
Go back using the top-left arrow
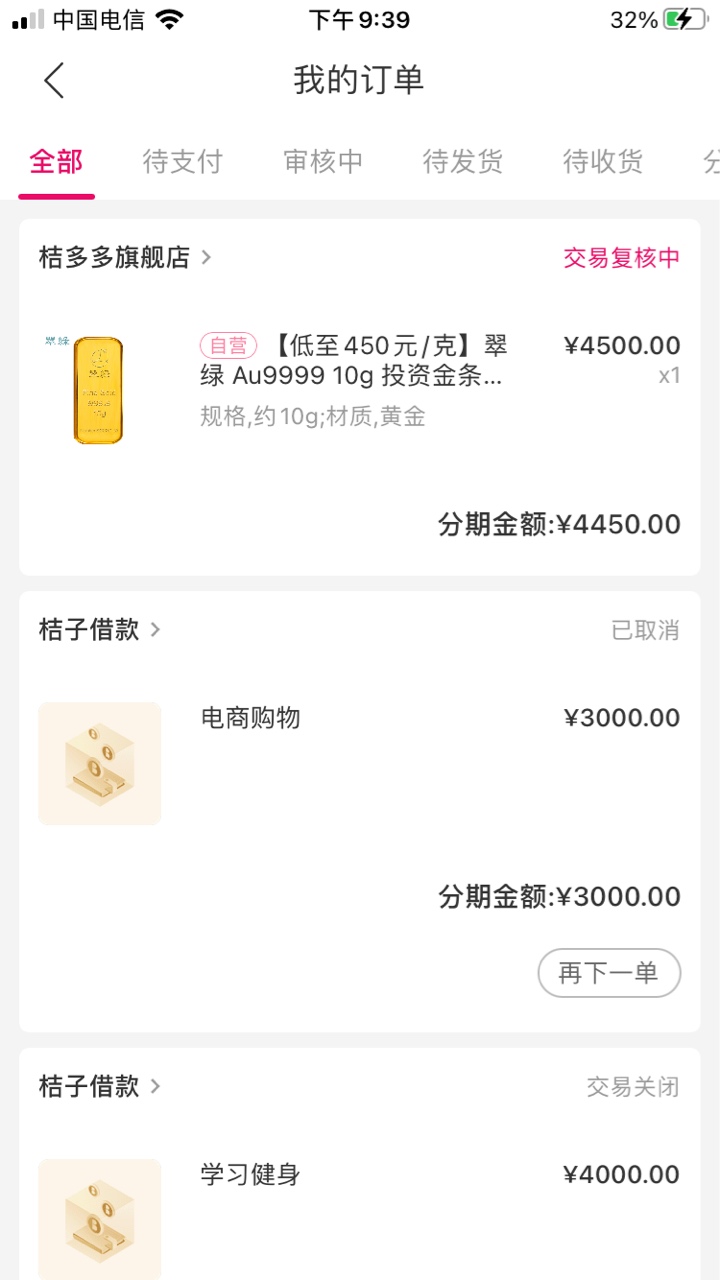54,80
